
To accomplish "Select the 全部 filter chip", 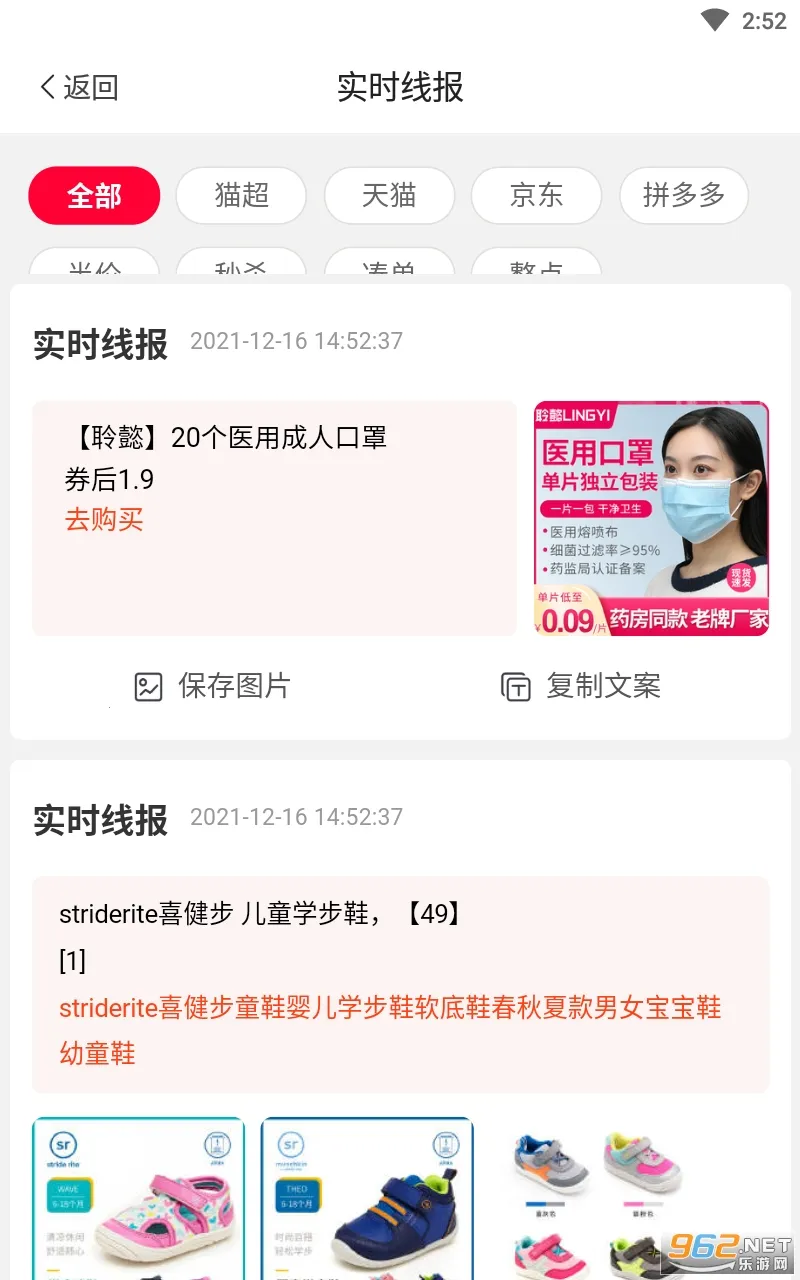I will click(94, 195).
